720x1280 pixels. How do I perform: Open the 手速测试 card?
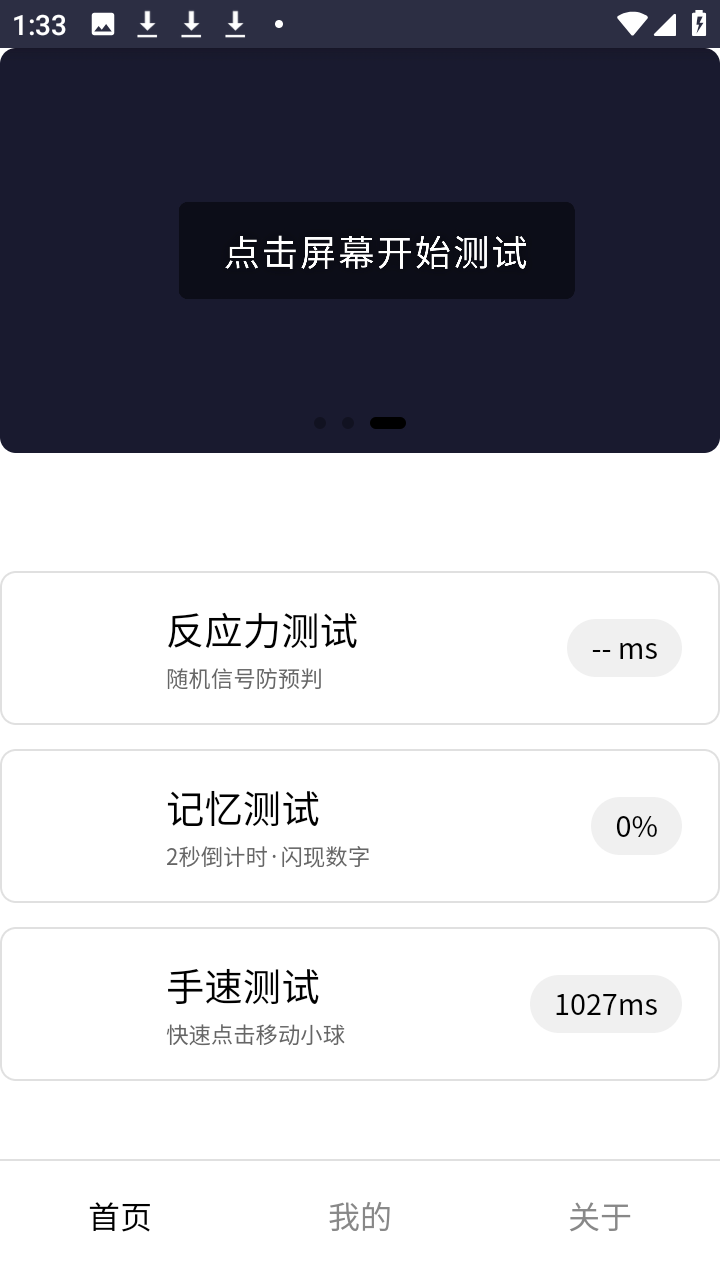point(360,1003)
